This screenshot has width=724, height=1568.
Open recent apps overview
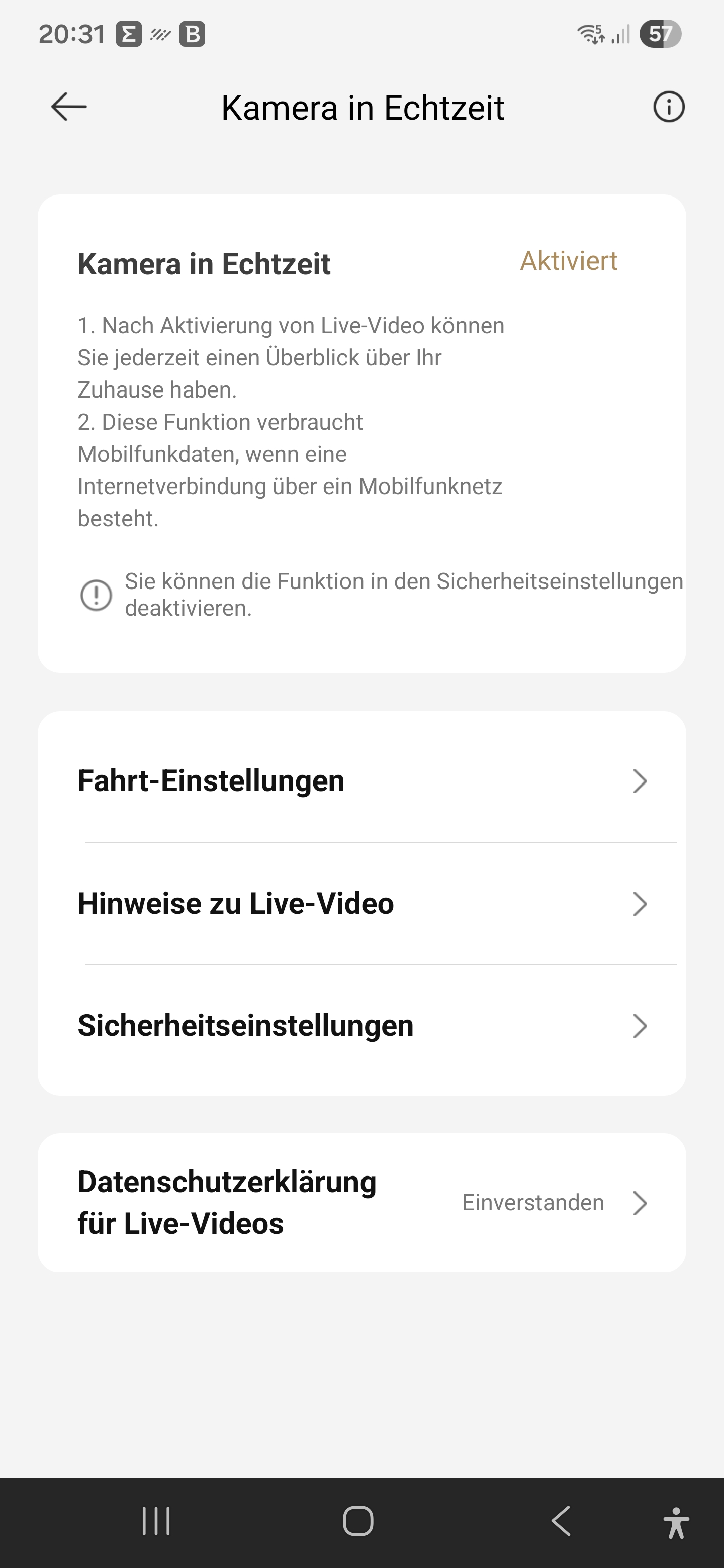click(x=156, y=1521)
